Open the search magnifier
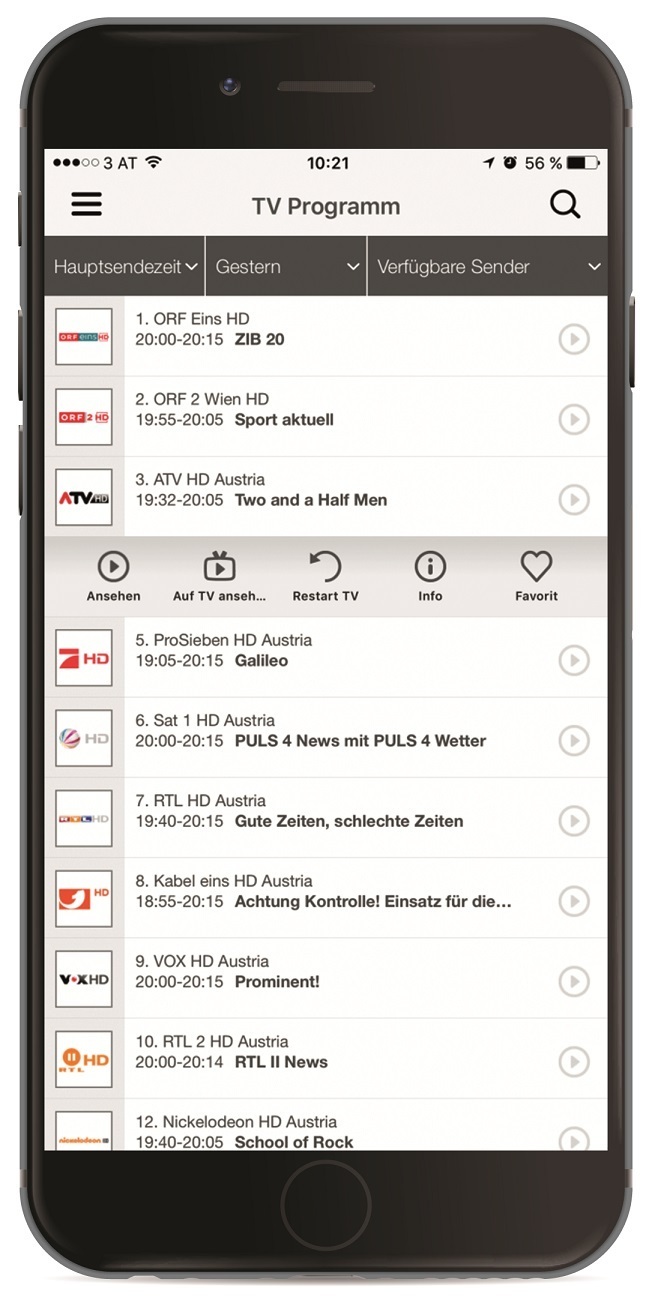Screen dimensions: 655x1297 click(x=565, y=205)
